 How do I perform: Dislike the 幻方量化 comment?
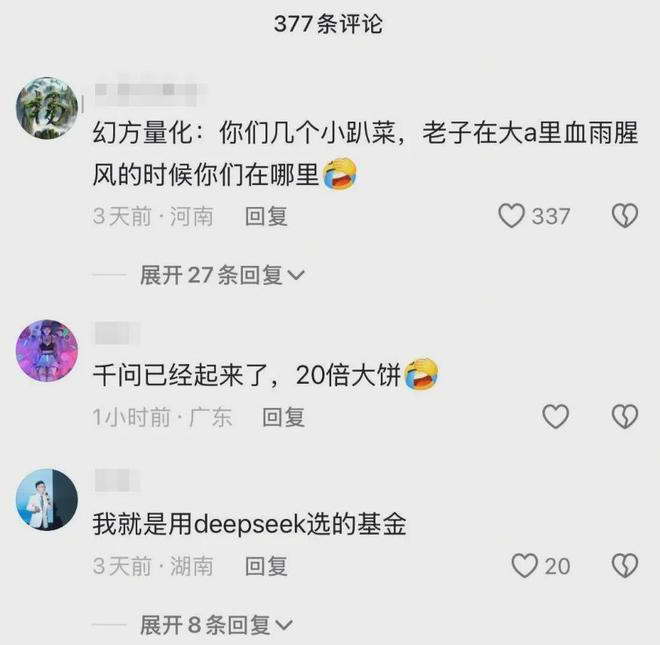click(x=625, y=216)
